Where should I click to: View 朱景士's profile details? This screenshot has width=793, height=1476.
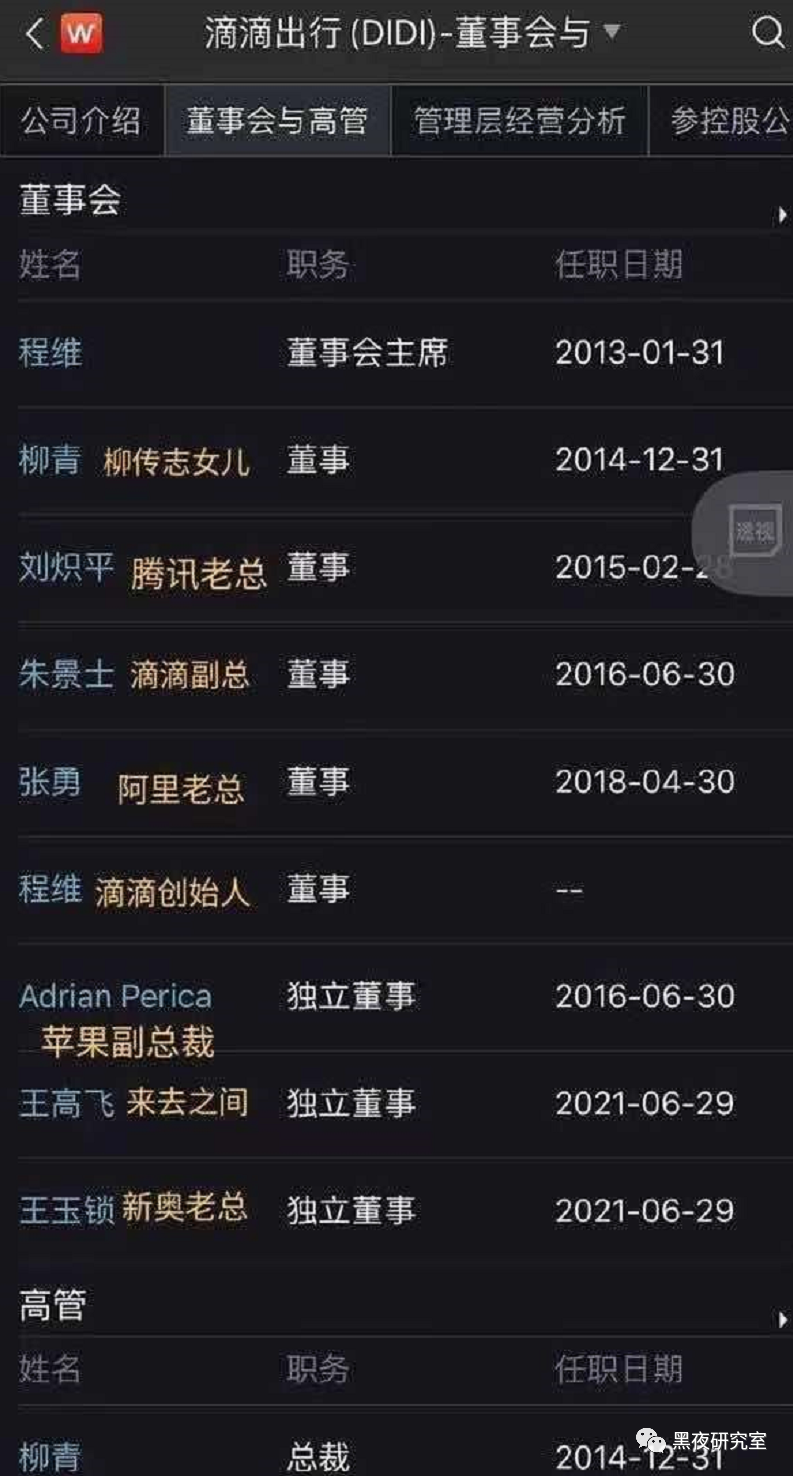66,674
